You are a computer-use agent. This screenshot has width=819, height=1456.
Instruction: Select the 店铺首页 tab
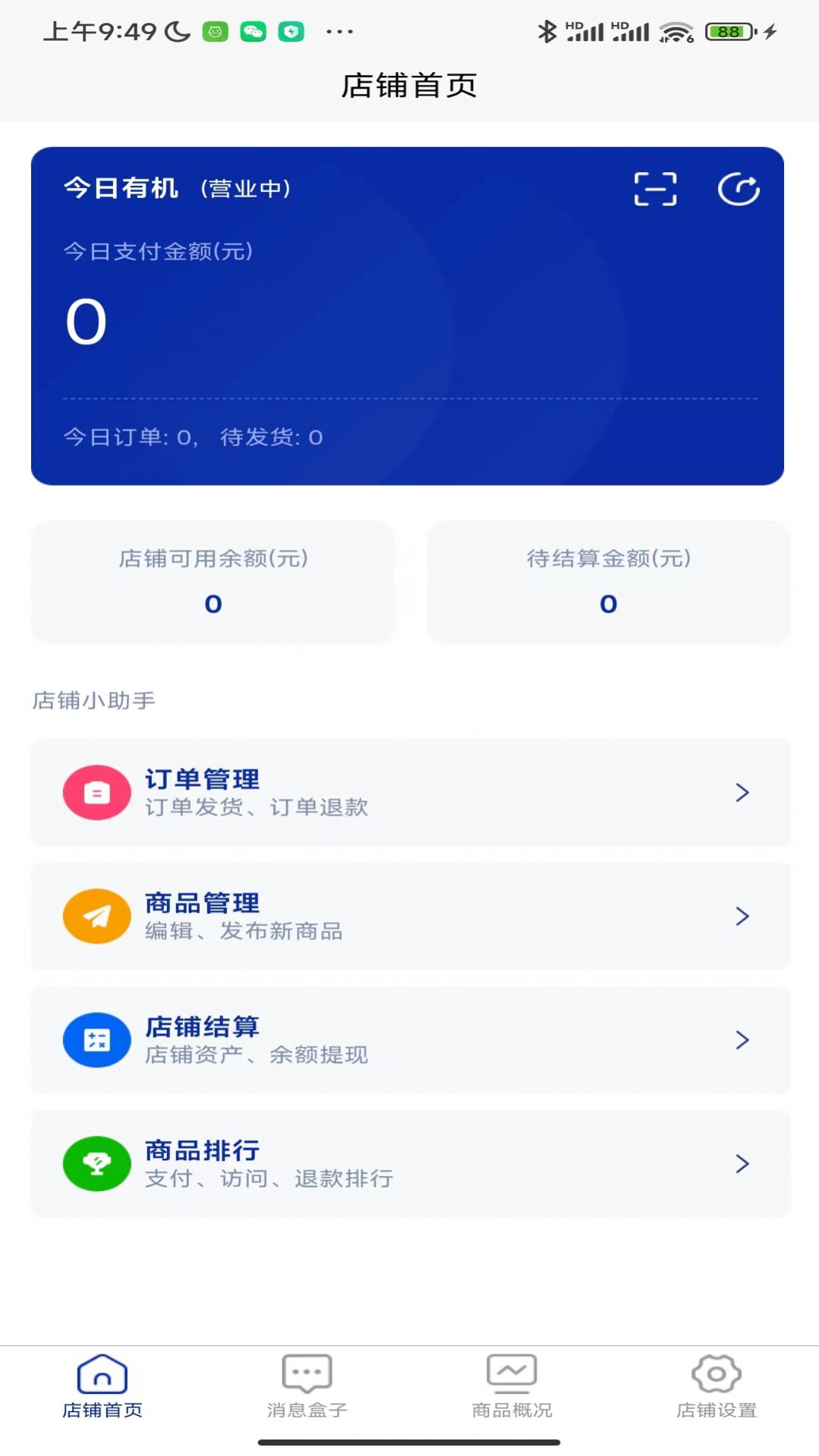[102, 1386]
